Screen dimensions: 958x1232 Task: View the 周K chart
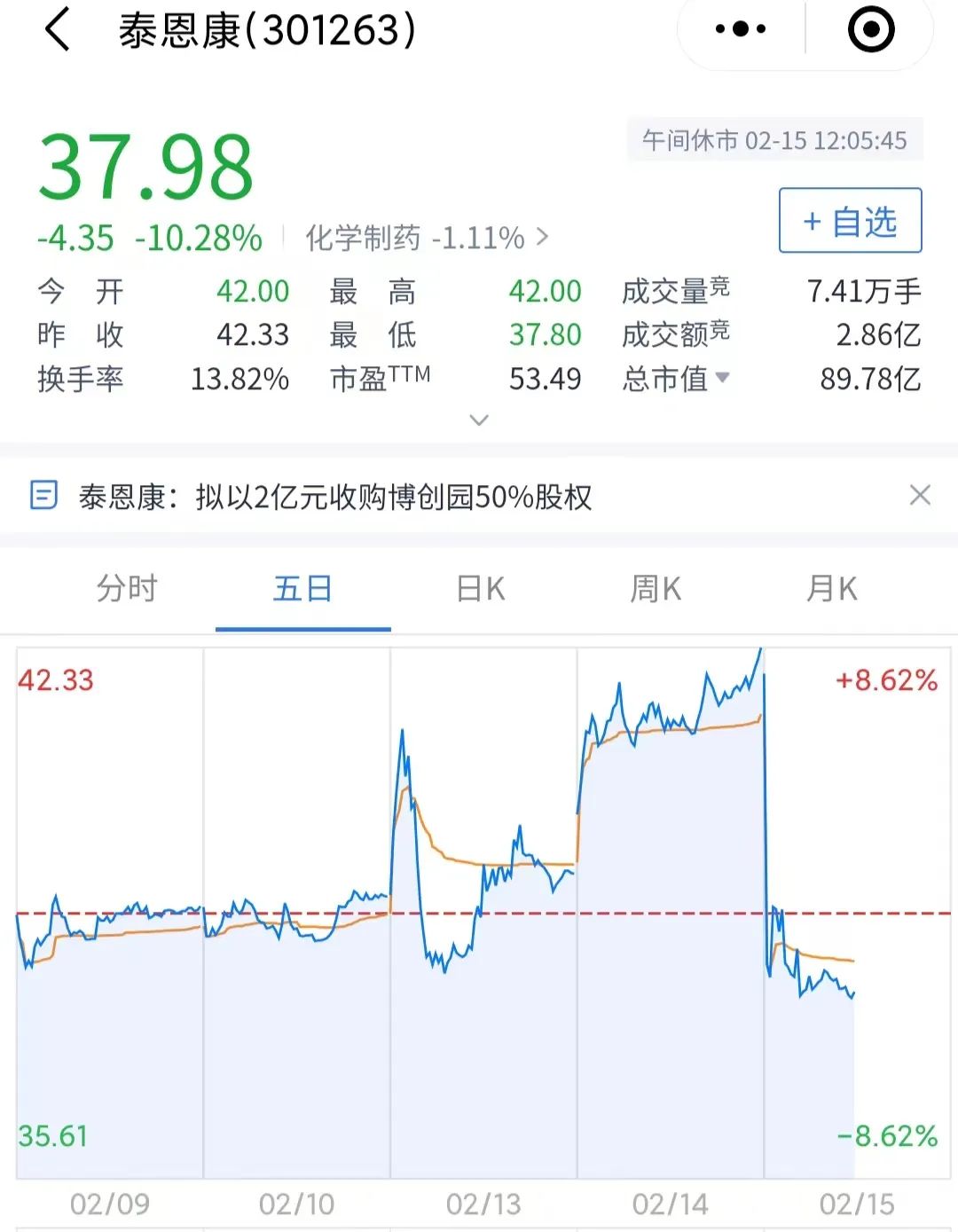pos(656,589)
